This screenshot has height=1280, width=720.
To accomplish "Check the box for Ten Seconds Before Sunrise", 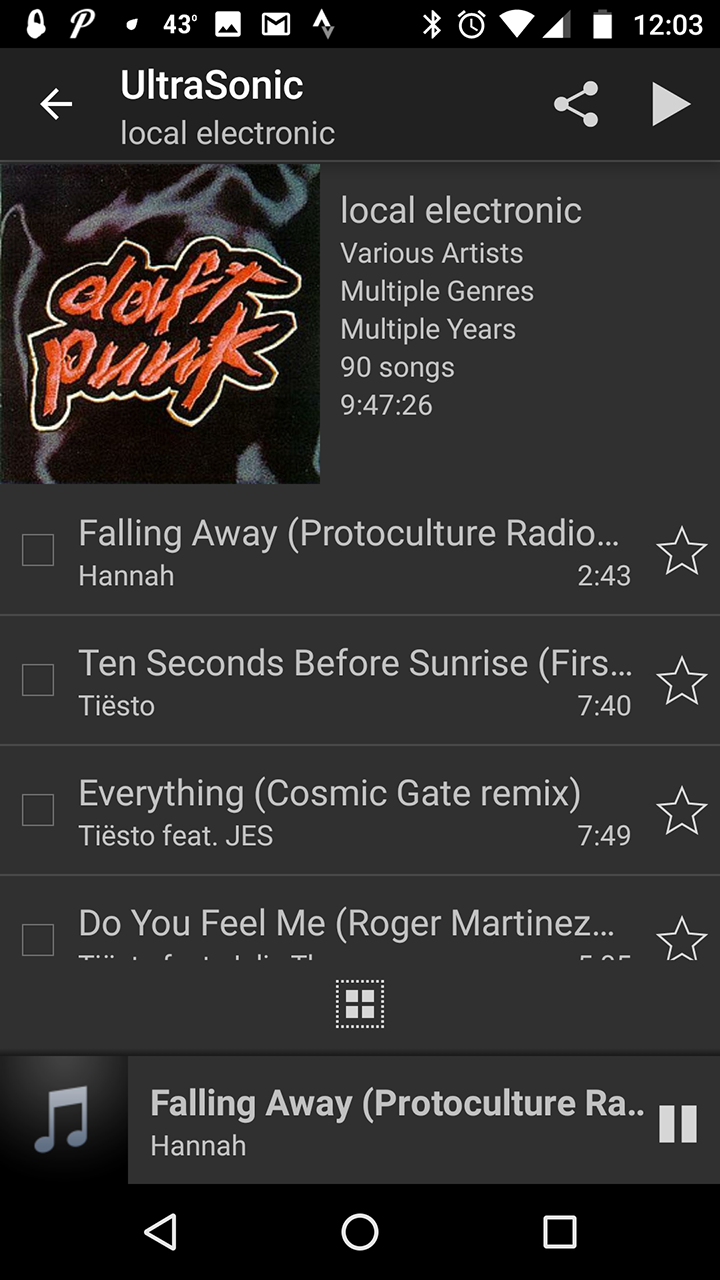I will 38,680.
